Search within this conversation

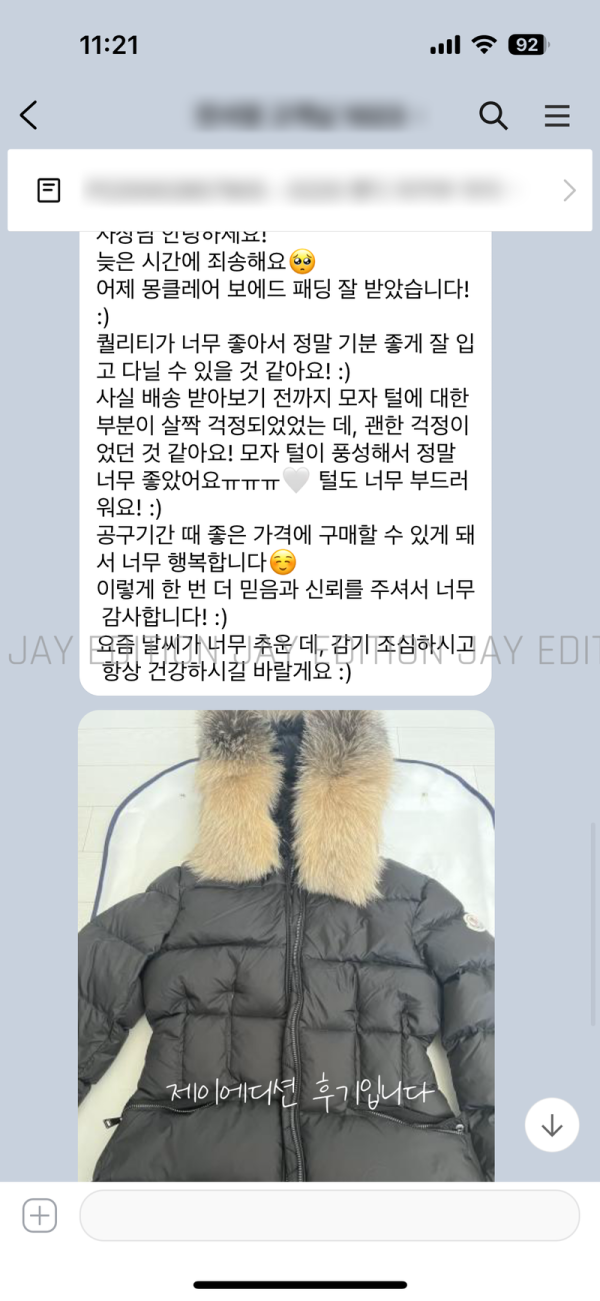coord(493,116)
